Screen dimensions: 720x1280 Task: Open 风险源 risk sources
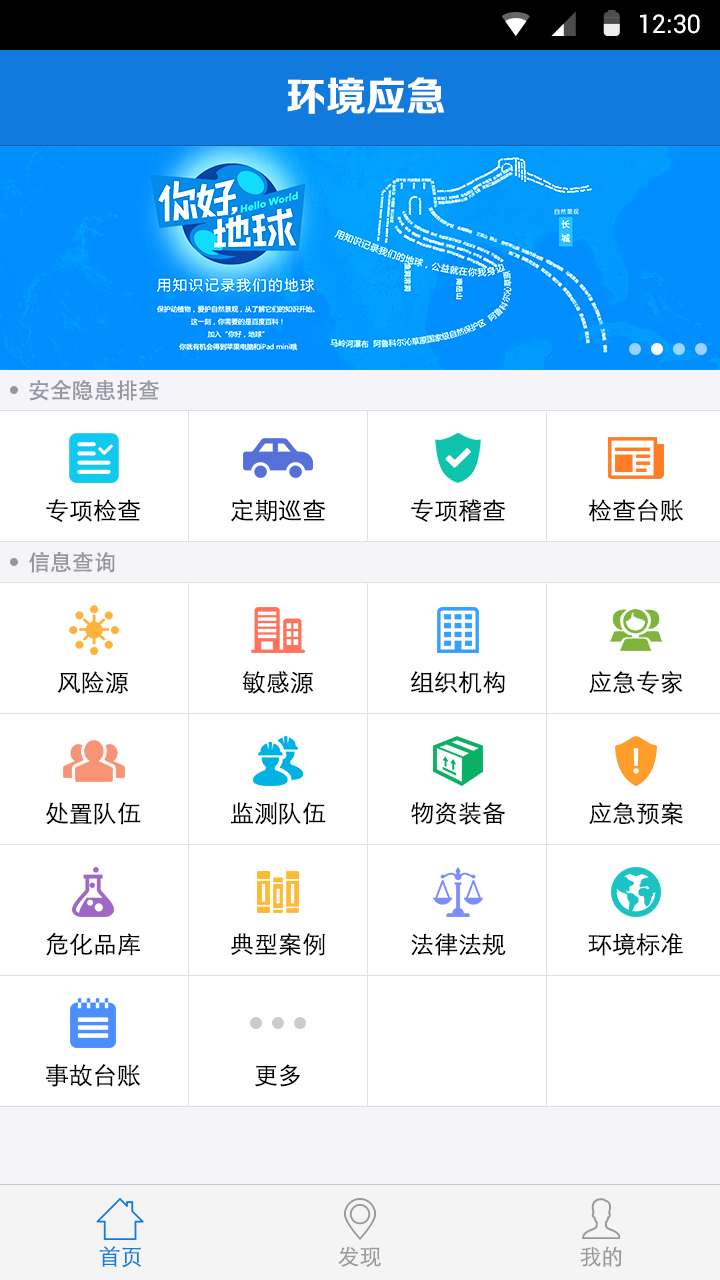(93, 649)
